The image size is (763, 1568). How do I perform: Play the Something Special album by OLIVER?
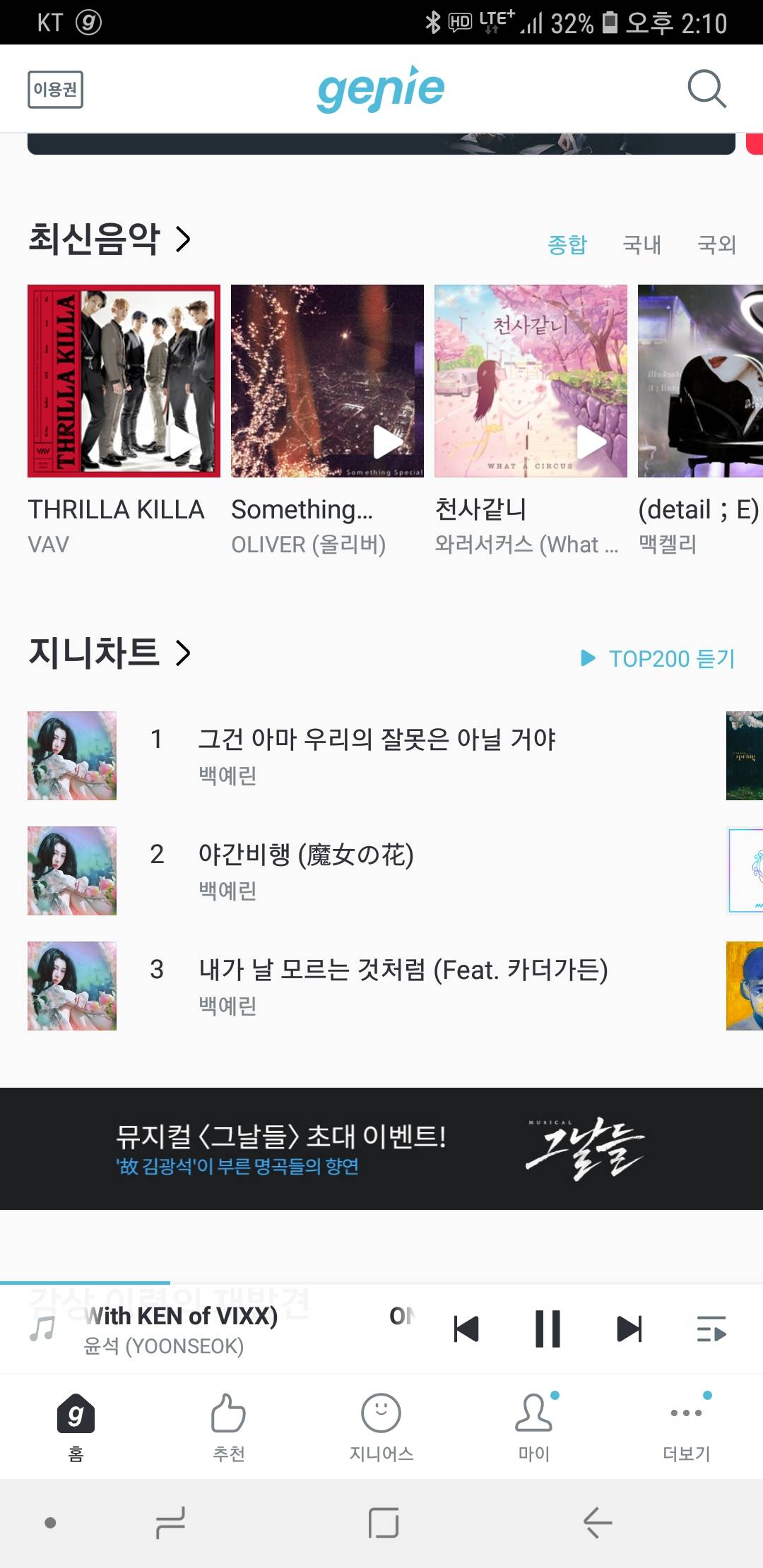(x=388, y=442)
